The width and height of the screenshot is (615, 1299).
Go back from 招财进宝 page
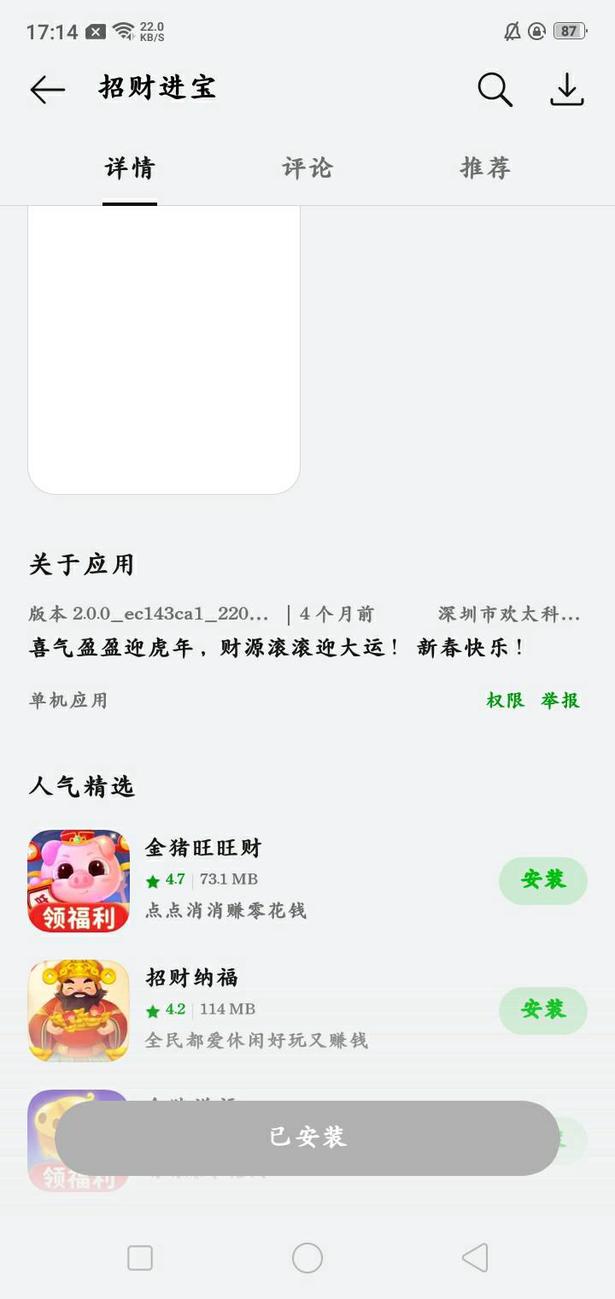(x=47, y=90)
